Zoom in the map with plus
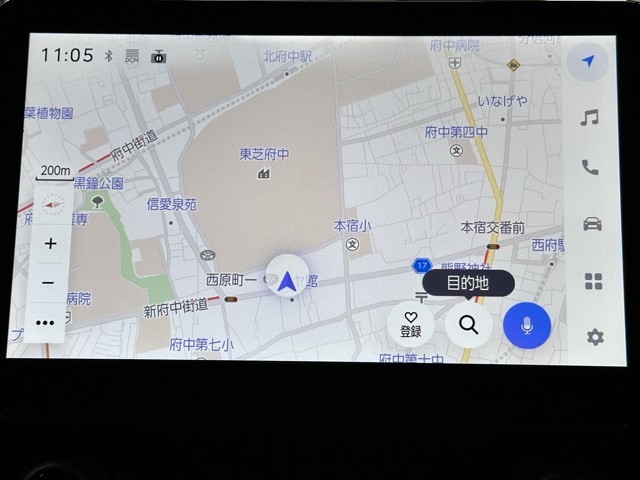Screen dimensions: 640x480 coord(50,243)
